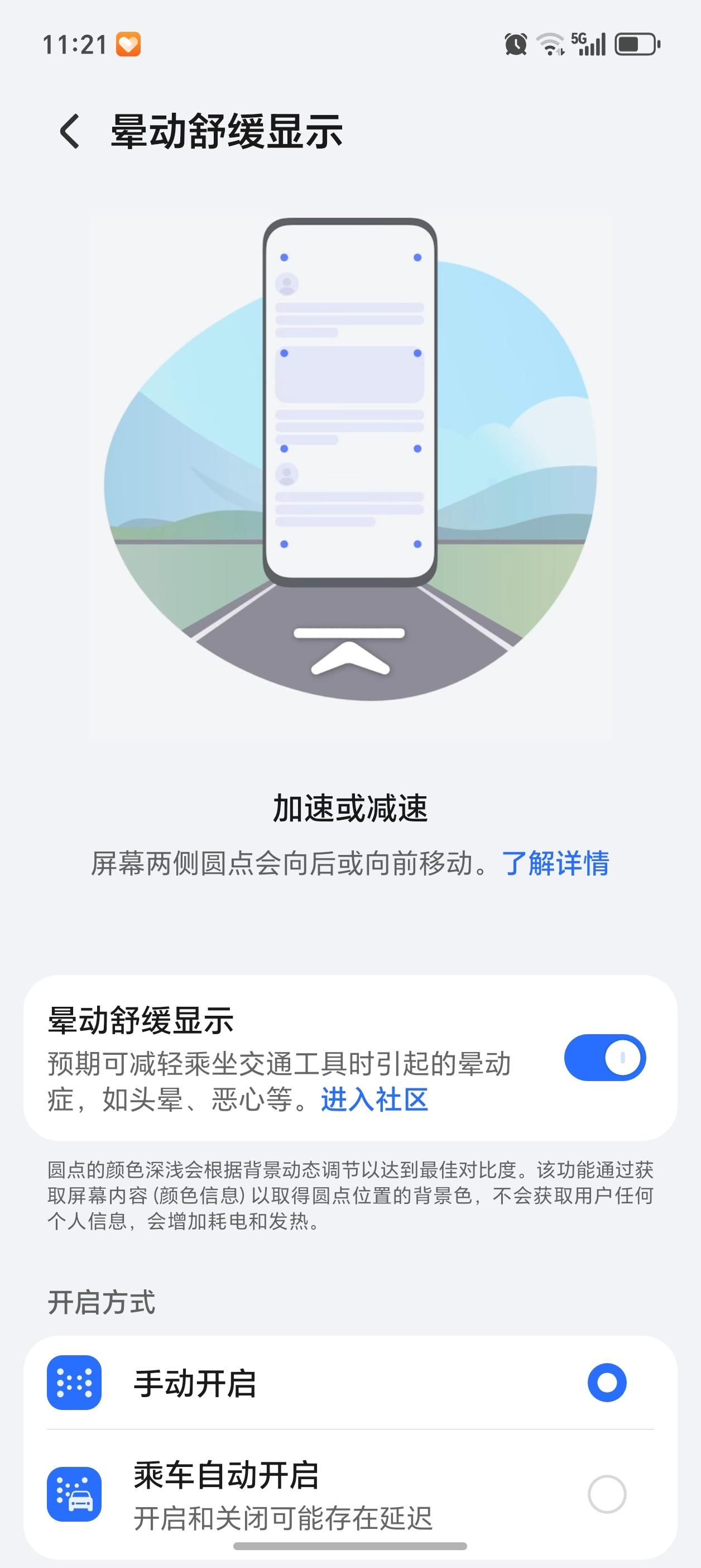Tap the heart health icon next to clock
The height and width of the screenshot is (1568, 701).
(128, 44)
